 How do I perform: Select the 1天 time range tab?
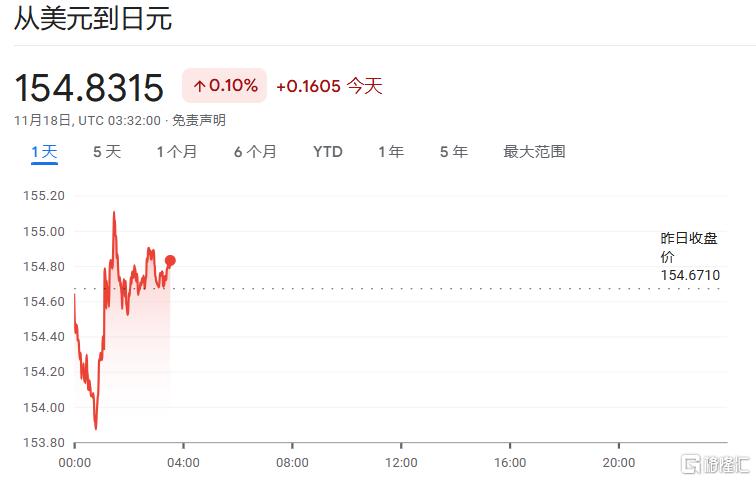(x=44, y=152)
